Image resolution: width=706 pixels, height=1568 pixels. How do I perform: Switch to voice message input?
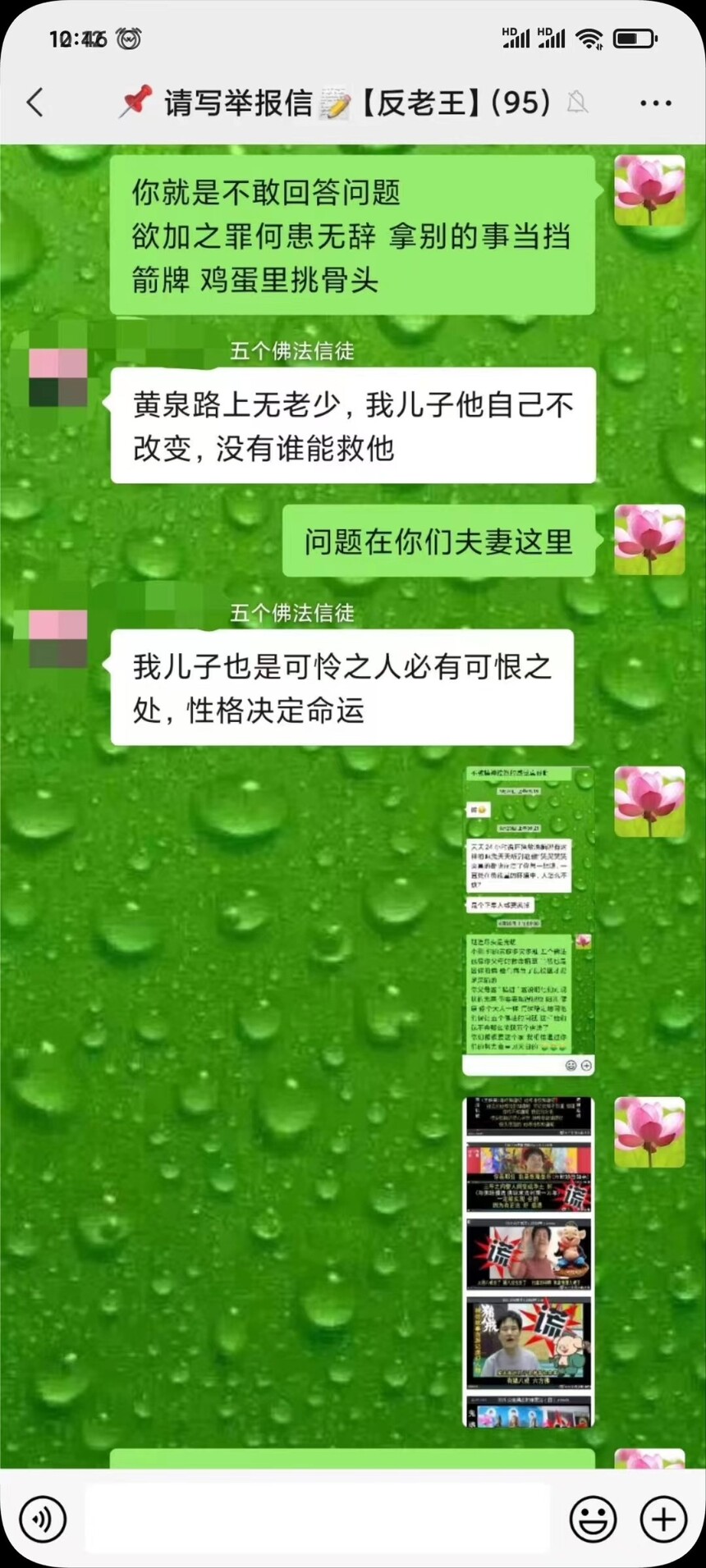42,1519
